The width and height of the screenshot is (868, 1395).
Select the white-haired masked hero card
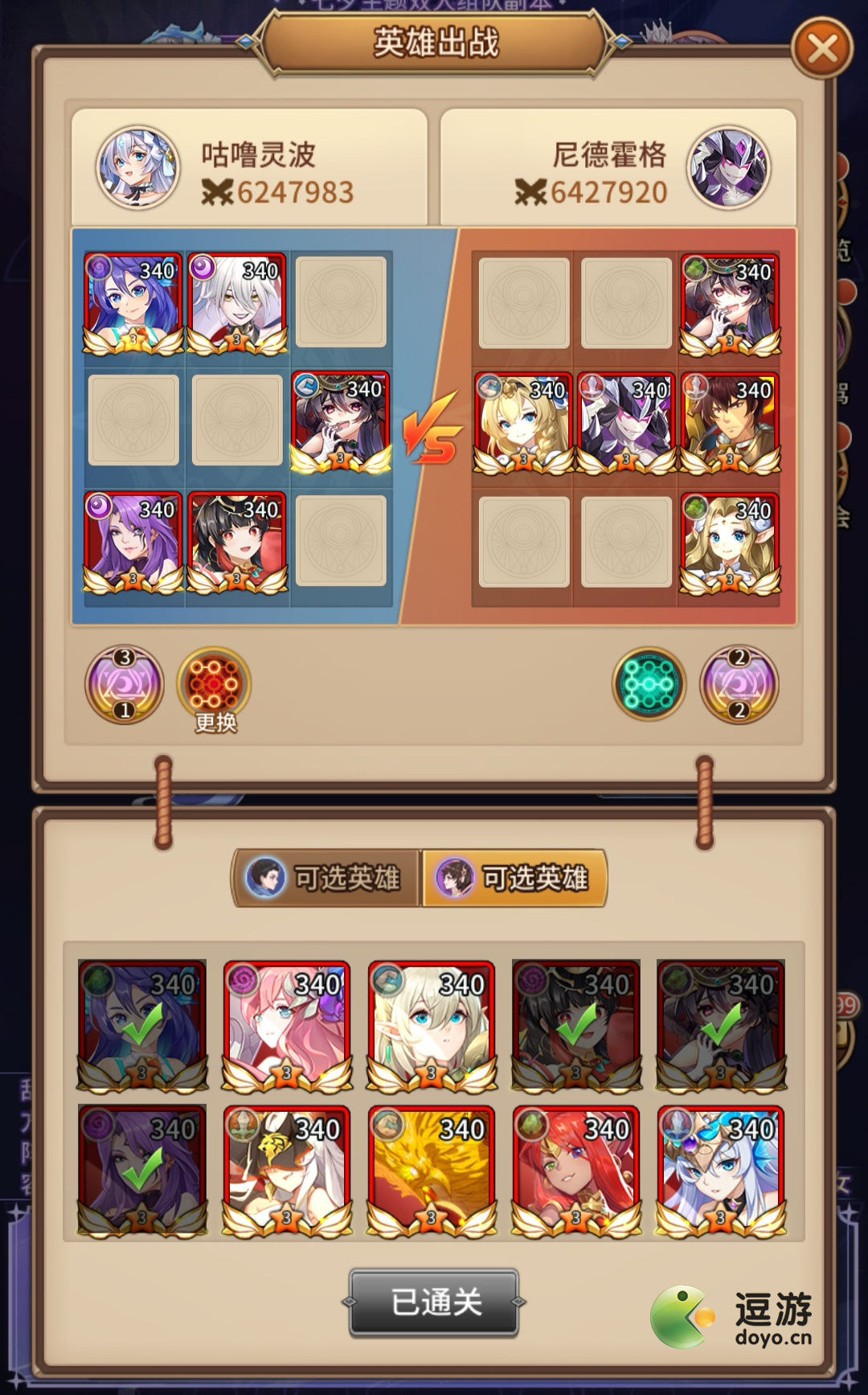pyautogui.click(x=287, y=1170)
